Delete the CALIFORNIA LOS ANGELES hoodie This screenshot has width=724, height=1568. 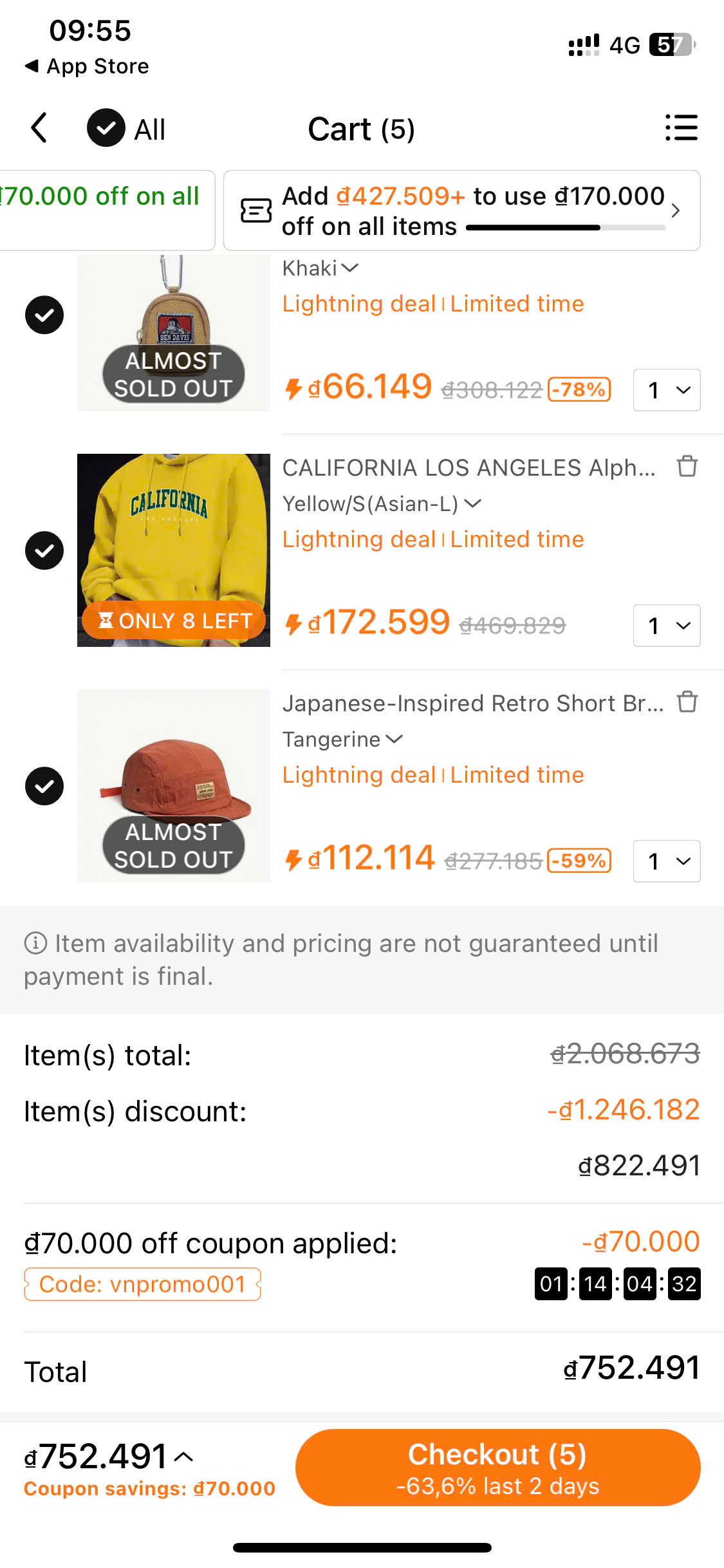(687, 466)
